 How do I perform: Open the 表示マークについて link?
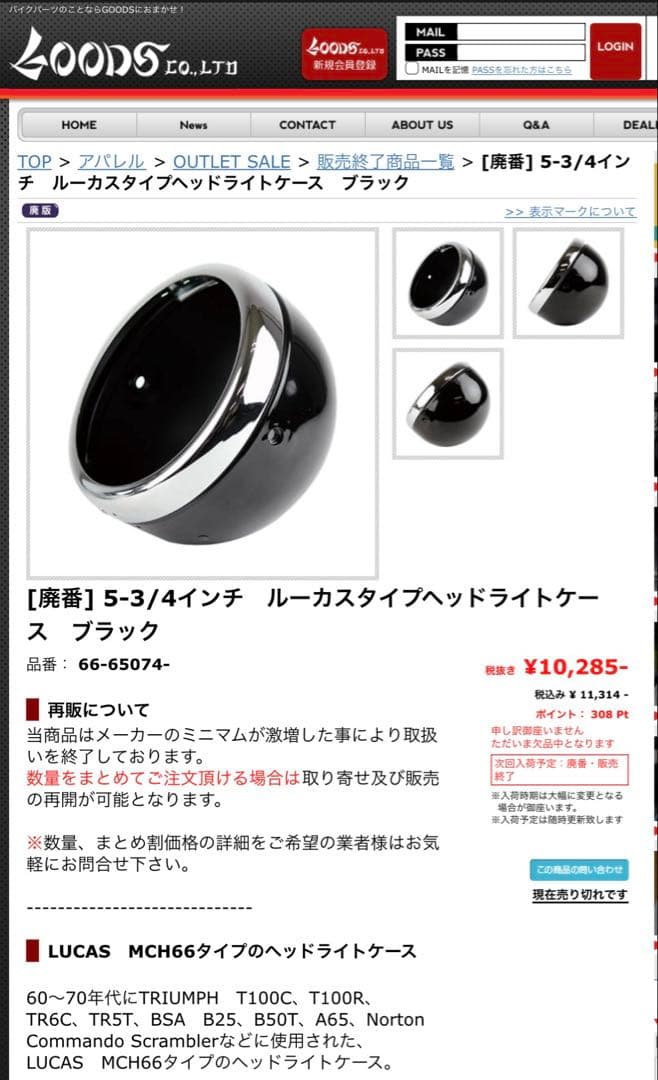coord(570,212)
